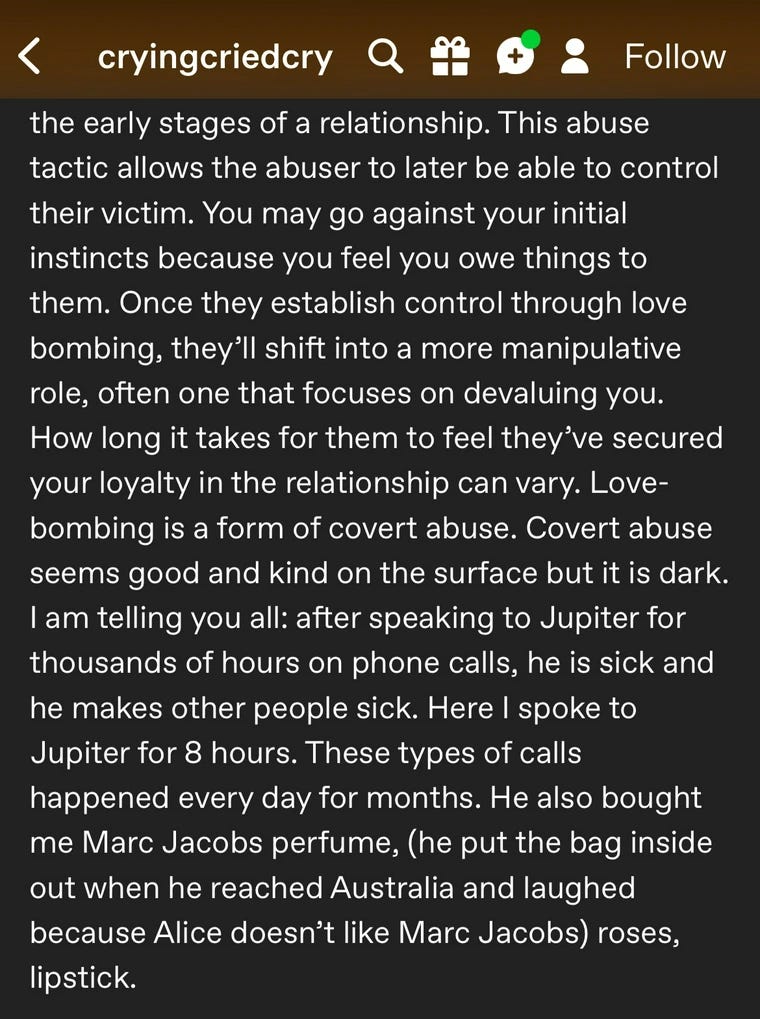The image size is (760, 1019).
Task: Search this blog with the magnifier
Action: [386, 56]
